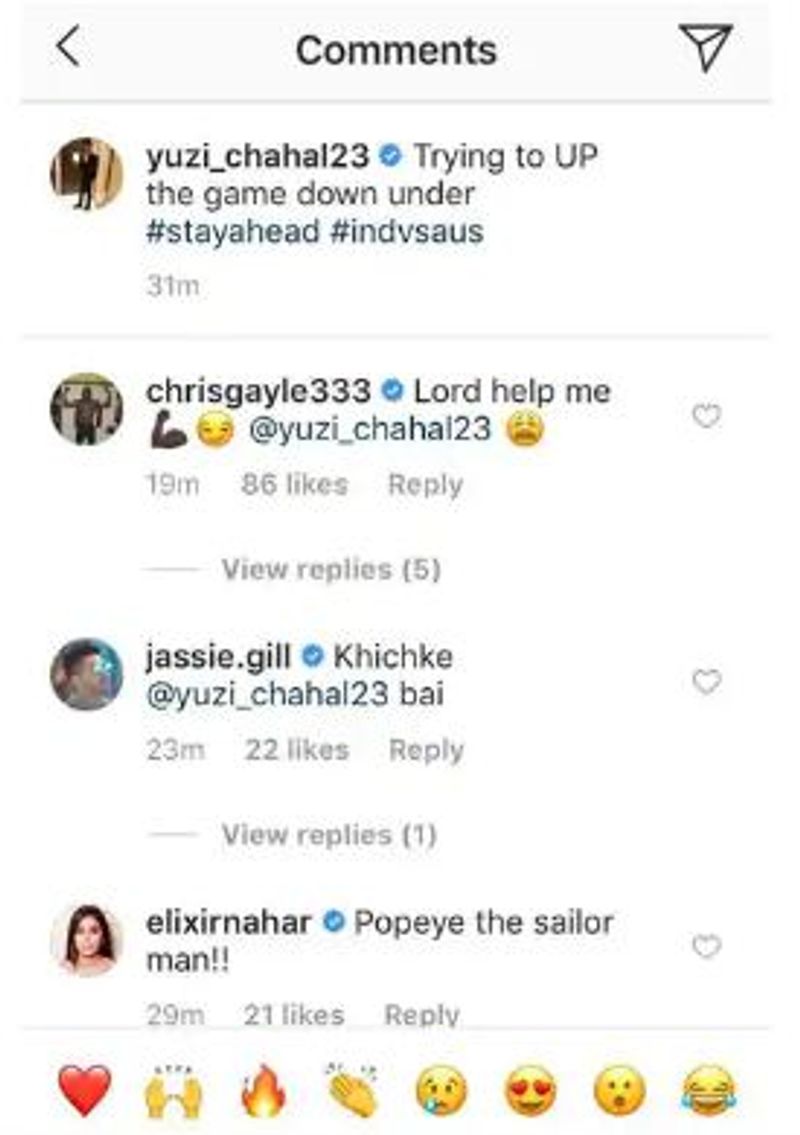Viewport: 800px width, 1135px height.
Task: Add the clapping hands emoji
Action: tap(352, 1090)
